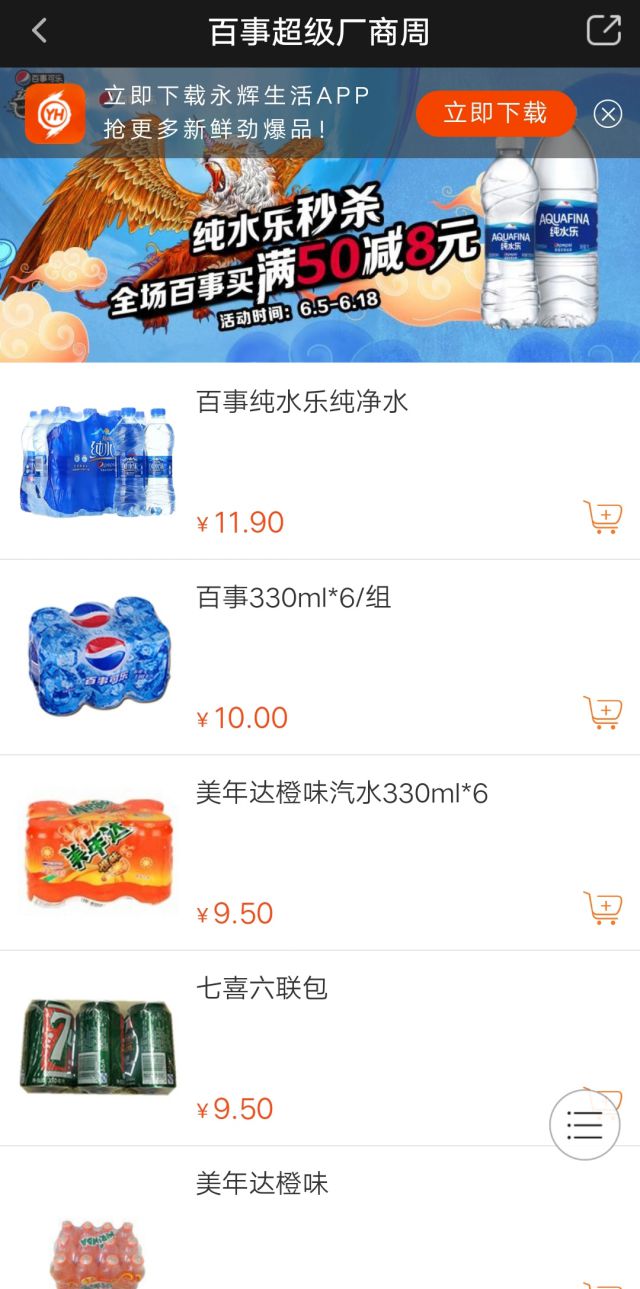Open the floating list menu button

pos(584,1125)
